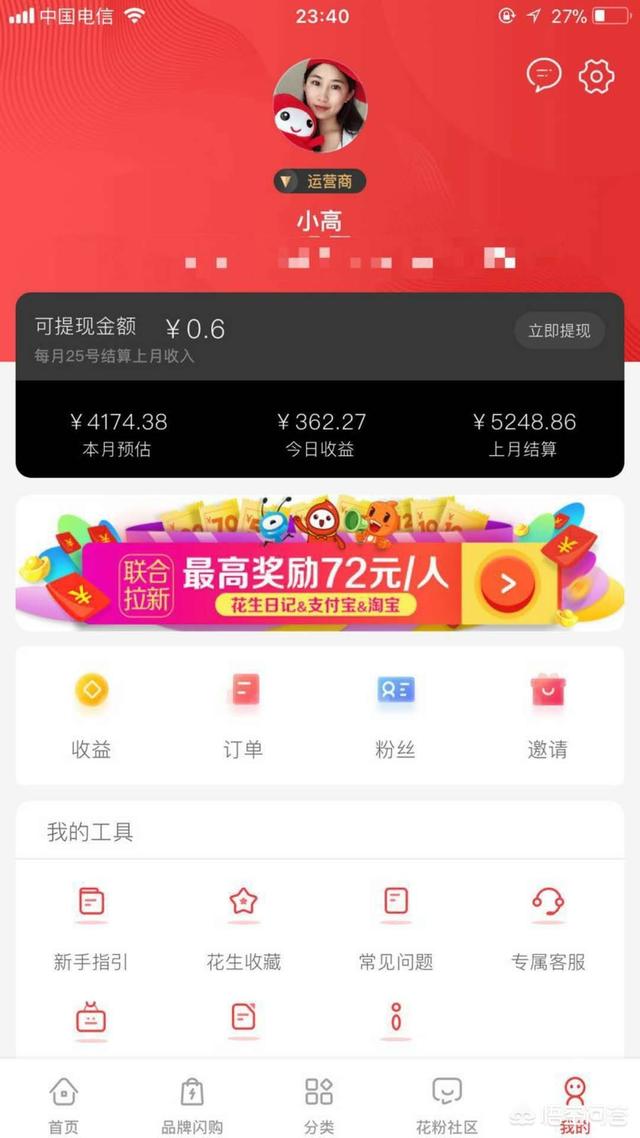Select the 我的 profile tab
This screenshot has height=1138, width=640.
tap(575, 1103)
